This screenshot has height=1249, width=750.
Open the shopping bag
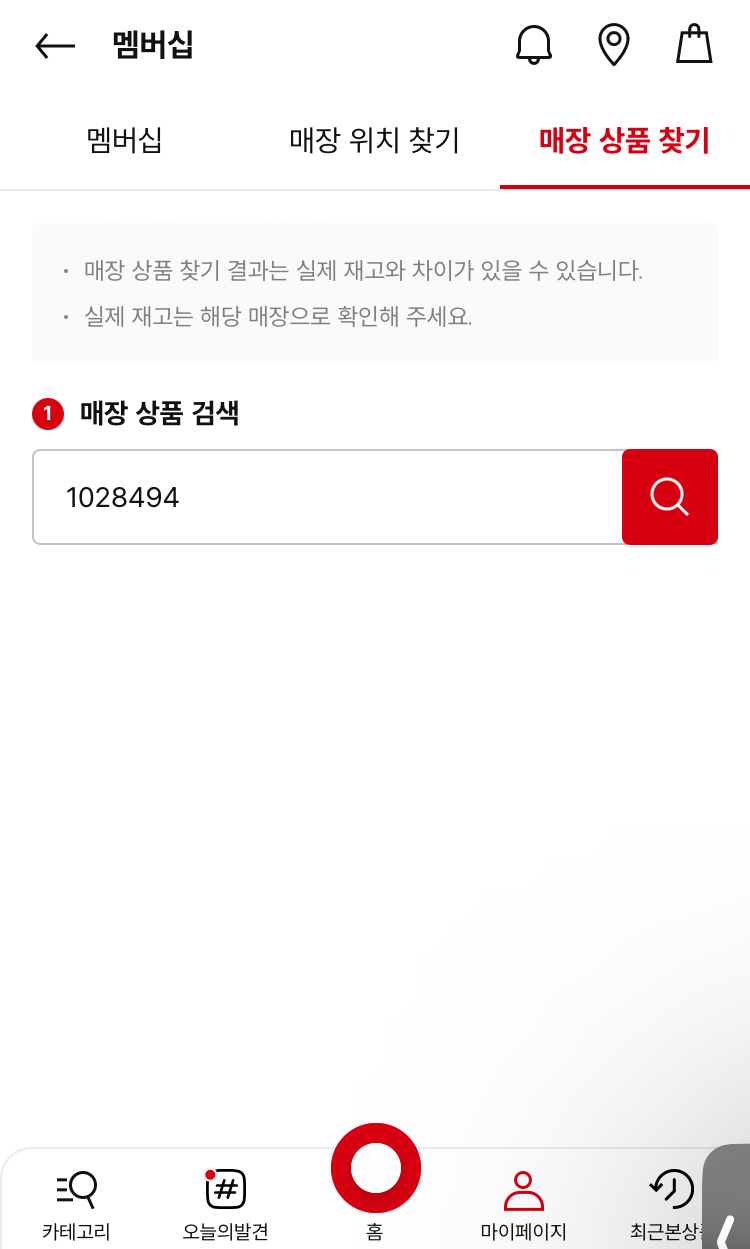click(694, 45)
